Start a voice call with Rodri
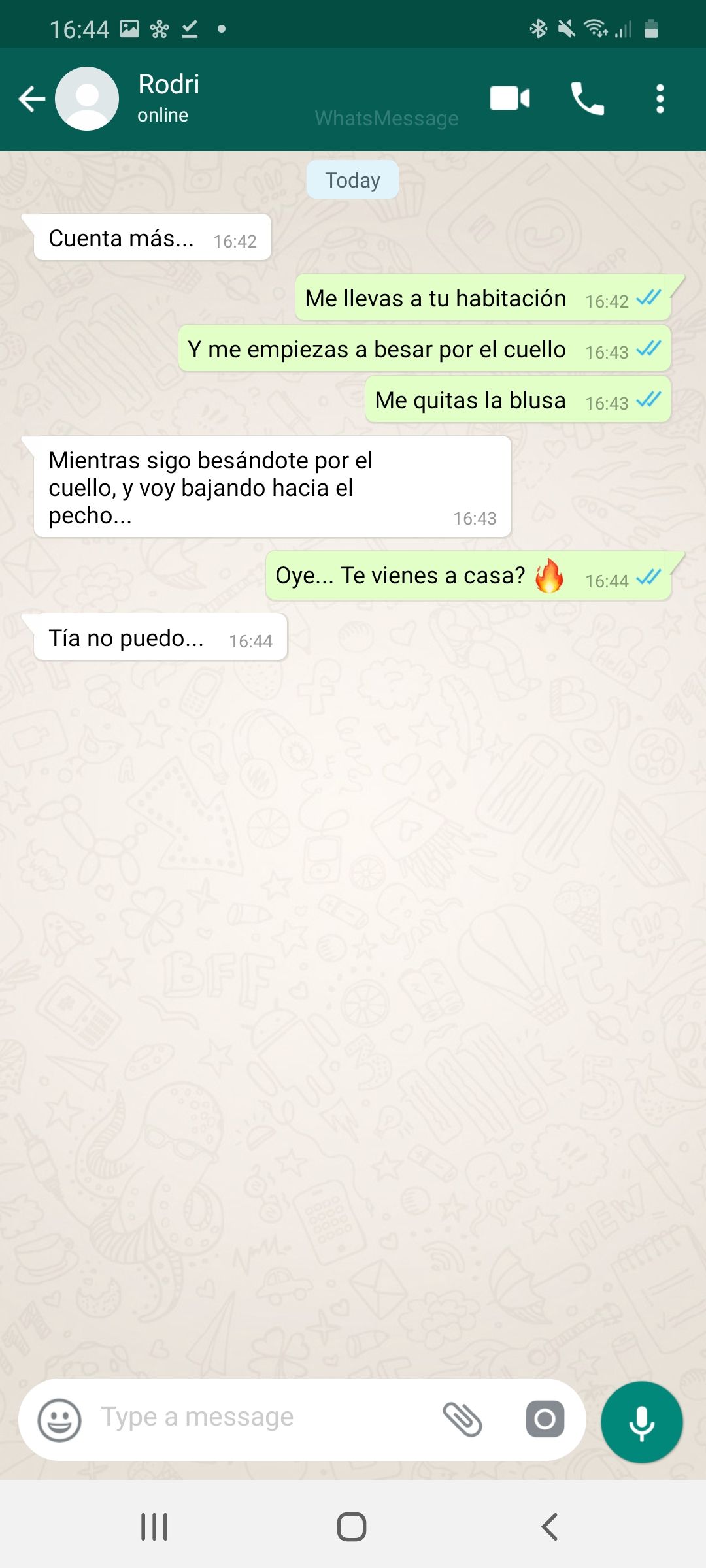 click(x=586, y=99)
